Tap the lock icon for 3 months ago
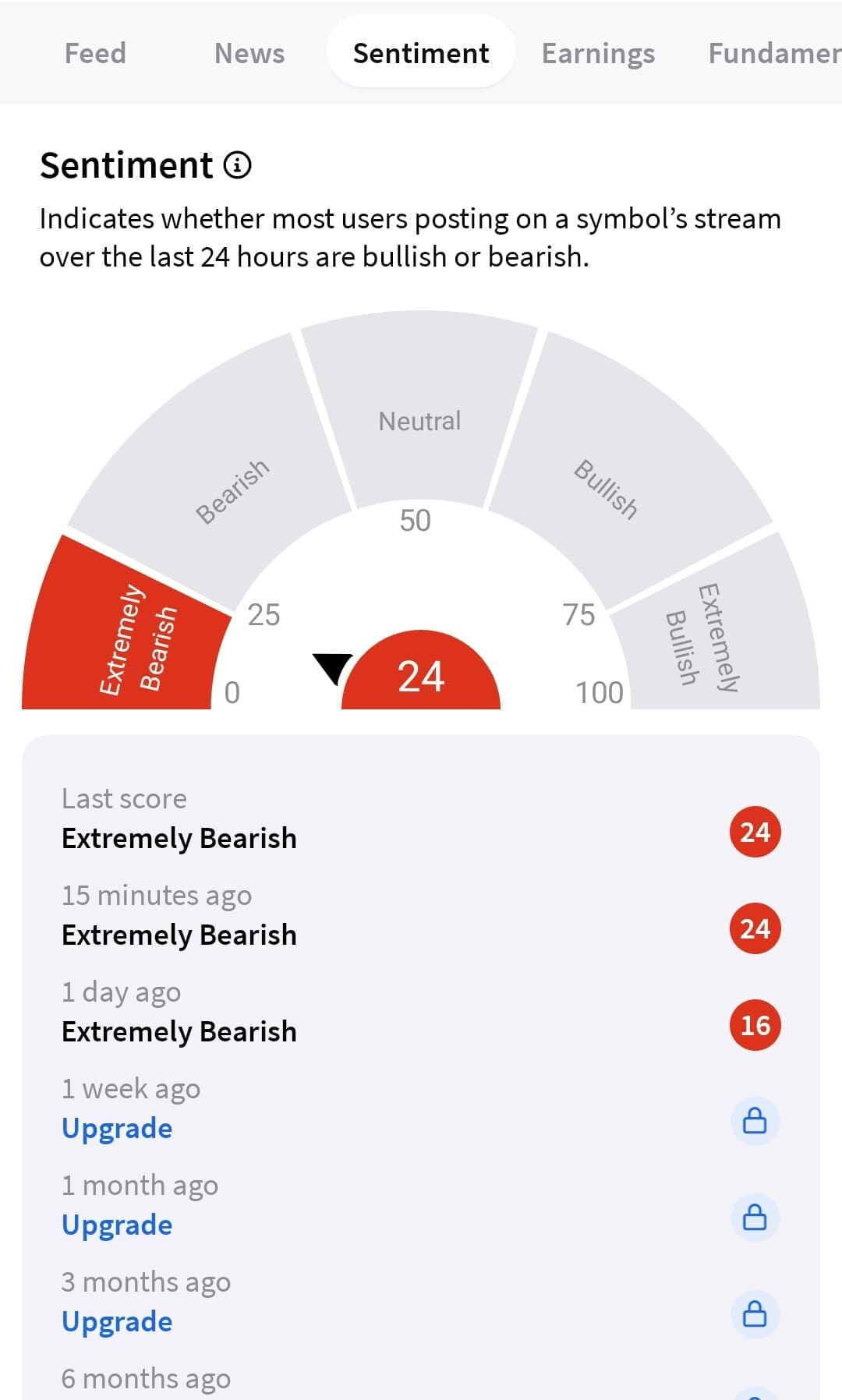 (x=755, y=1314)
